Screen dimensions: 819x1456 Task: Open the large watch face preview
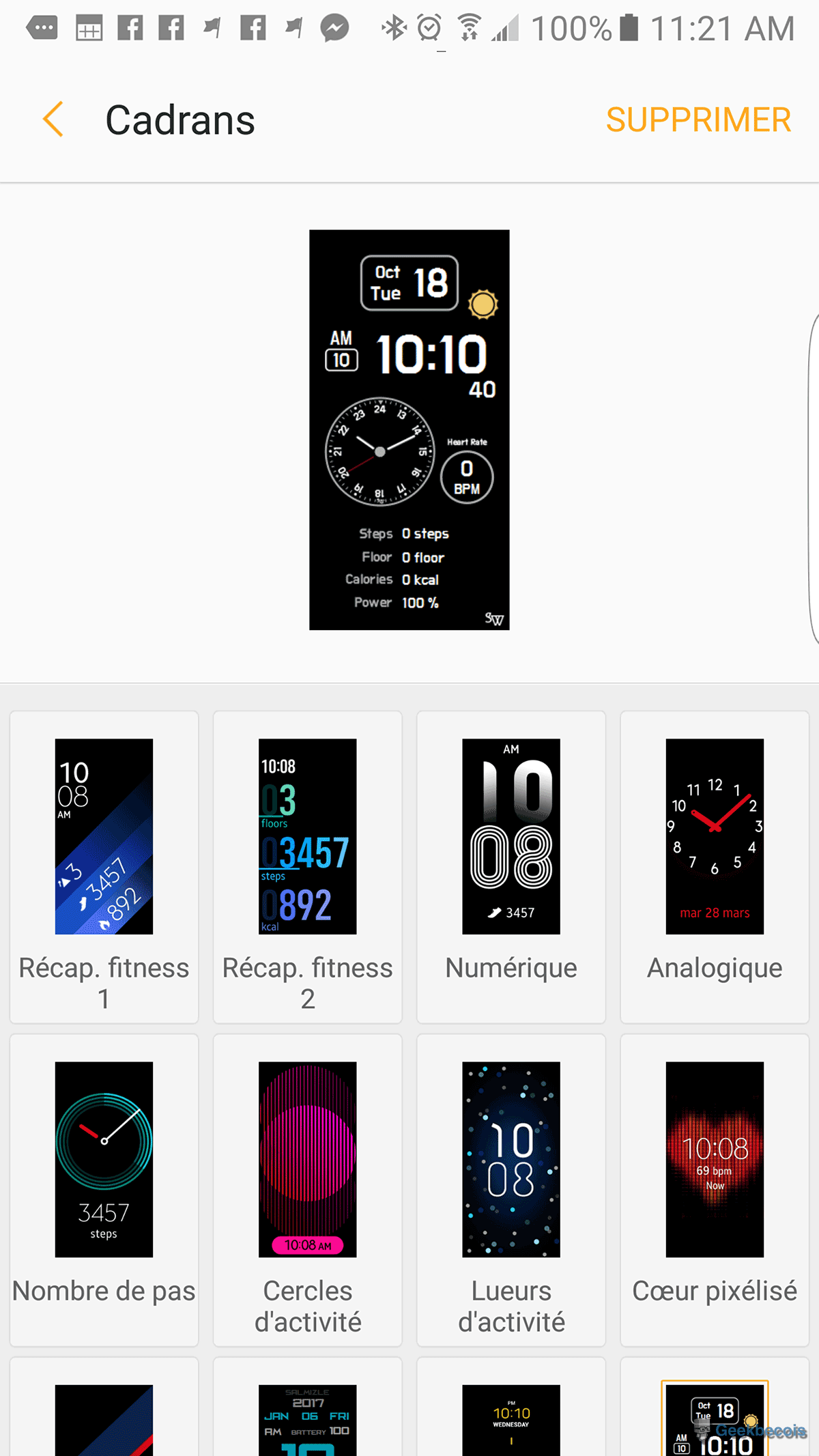(x=409, y=429)
